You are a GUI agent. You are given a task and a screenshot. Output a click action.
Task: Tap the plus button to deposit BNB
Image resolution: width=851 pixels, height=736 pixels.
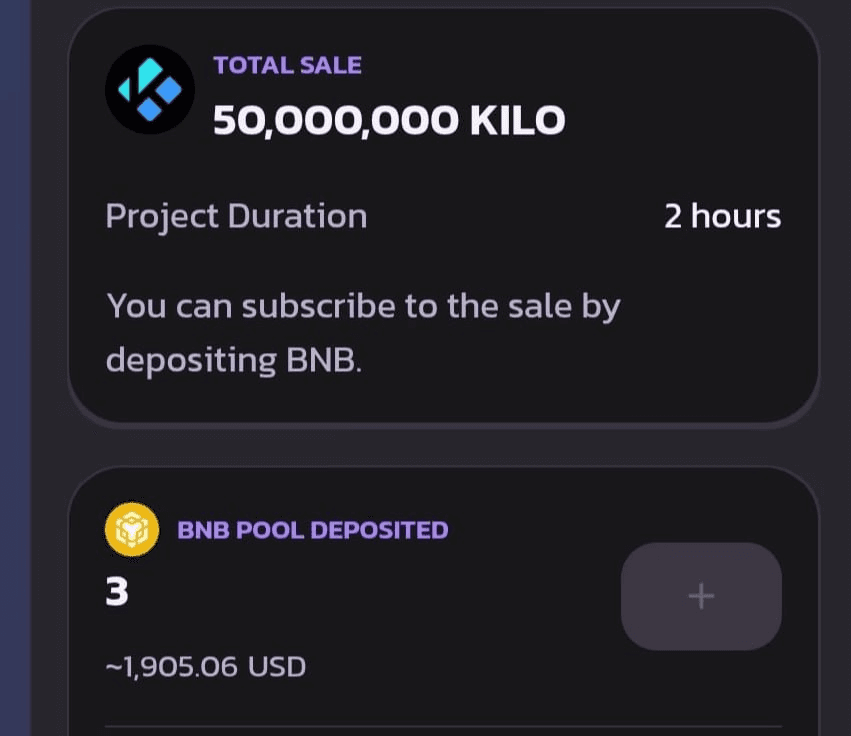click(x=701, y=596)
